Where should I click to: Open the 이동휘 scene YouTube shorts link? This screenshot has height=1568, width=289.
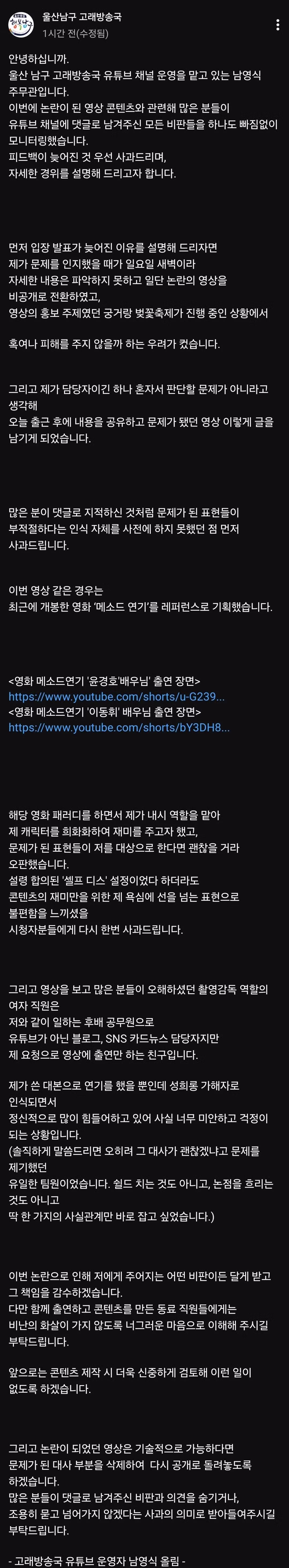coord(119,727)
